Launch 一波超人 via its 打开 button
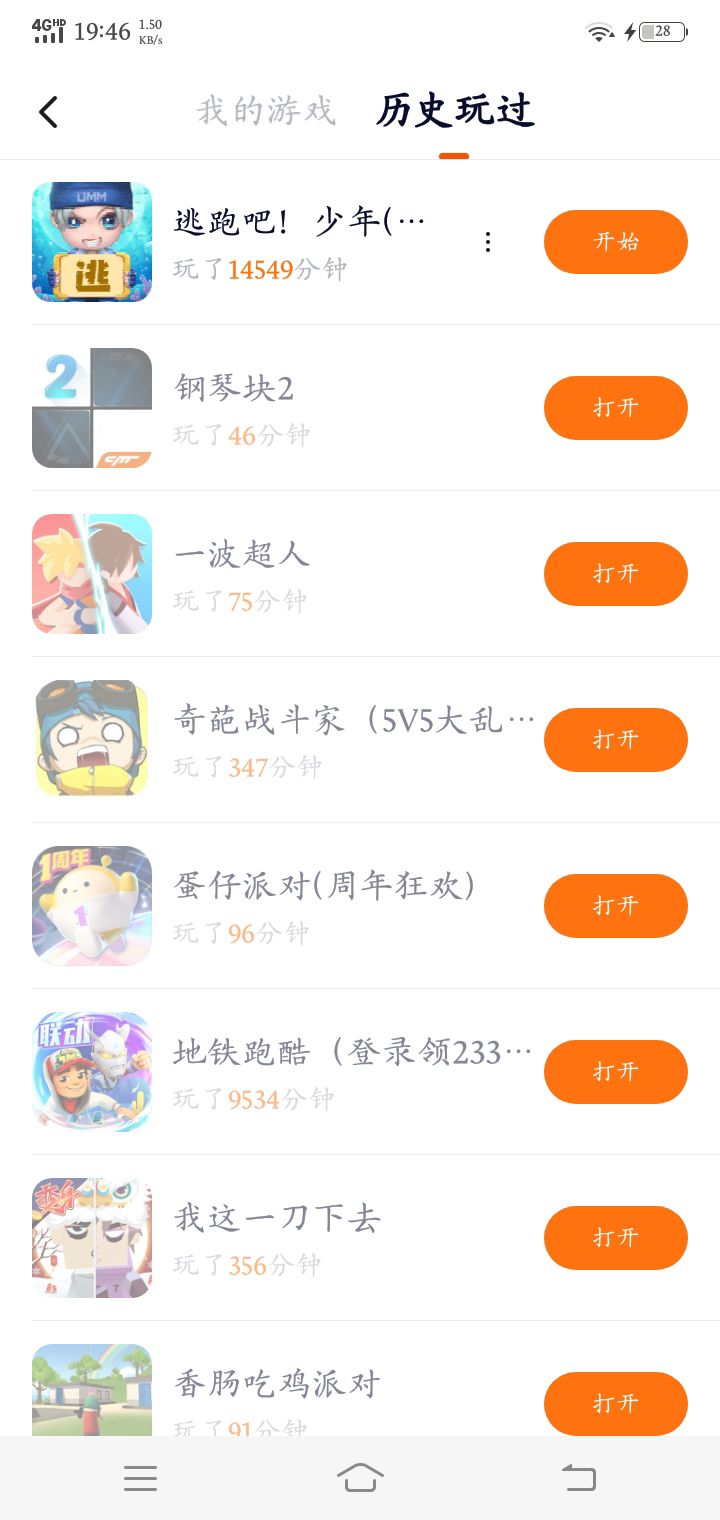 coord(615,574)
